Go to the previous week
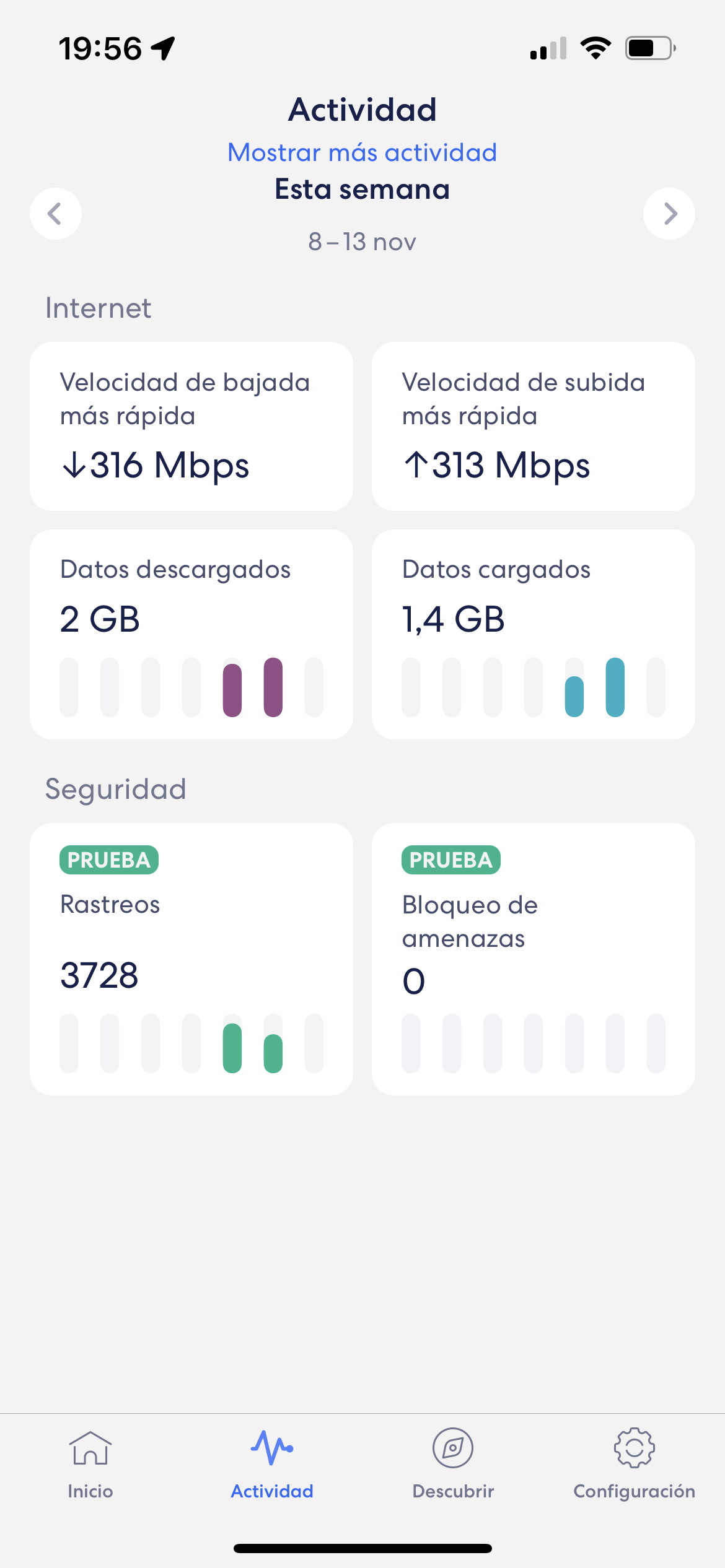This screenshot has width=725, height=1568. (x=56, y=214)
